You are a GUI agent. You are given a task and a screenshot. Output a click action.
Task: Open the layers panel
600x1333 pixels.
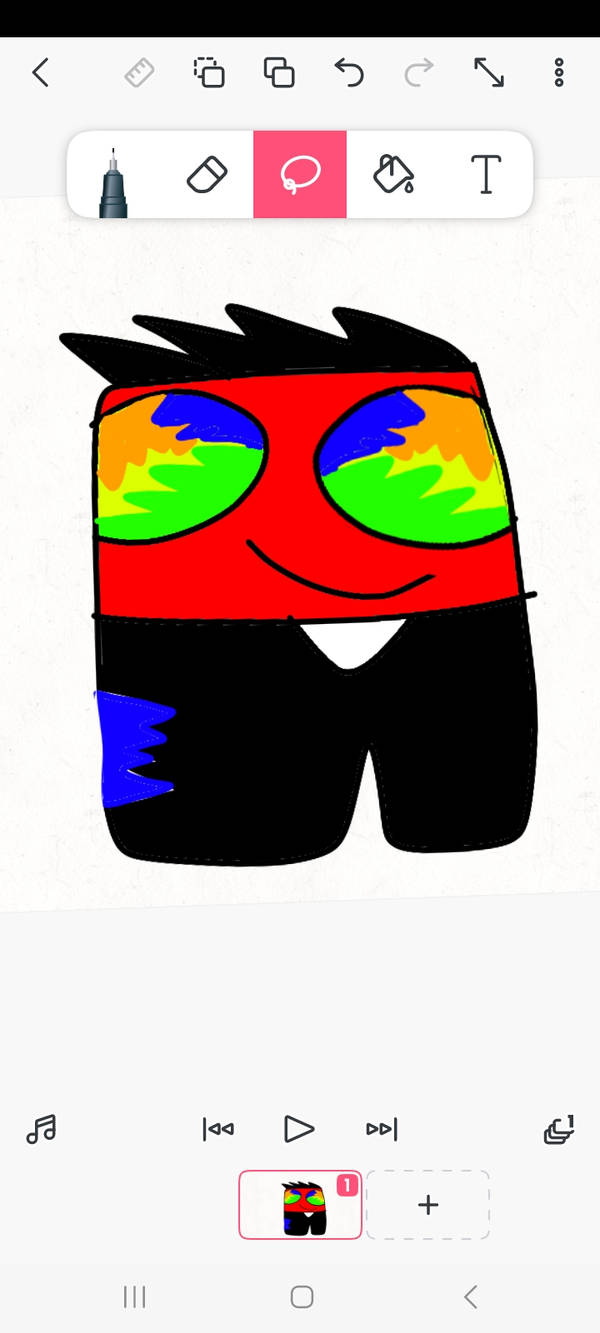[x=558, y=1130]
